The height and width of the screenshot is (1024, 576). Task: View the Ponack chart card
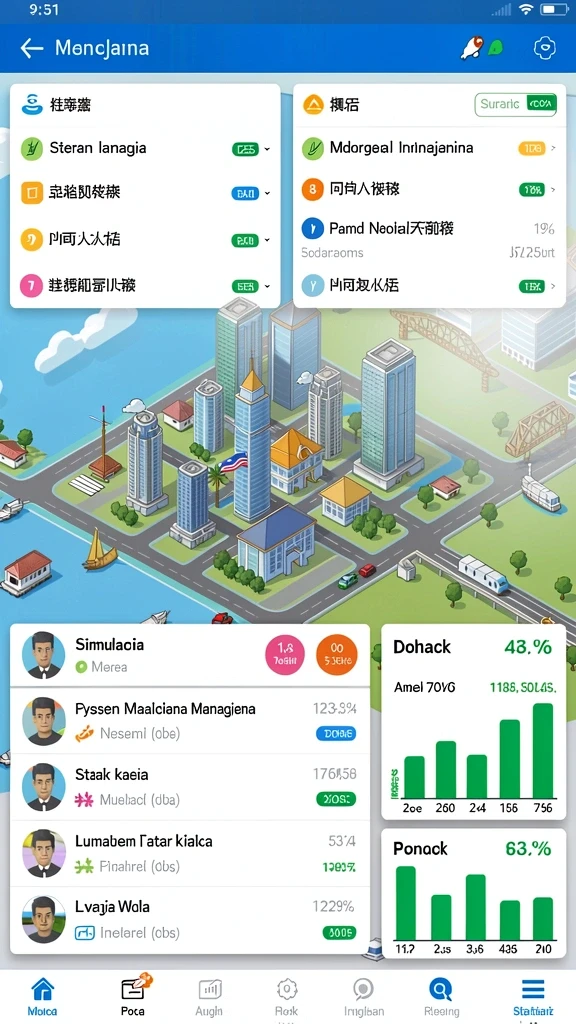tap(473, 893)
